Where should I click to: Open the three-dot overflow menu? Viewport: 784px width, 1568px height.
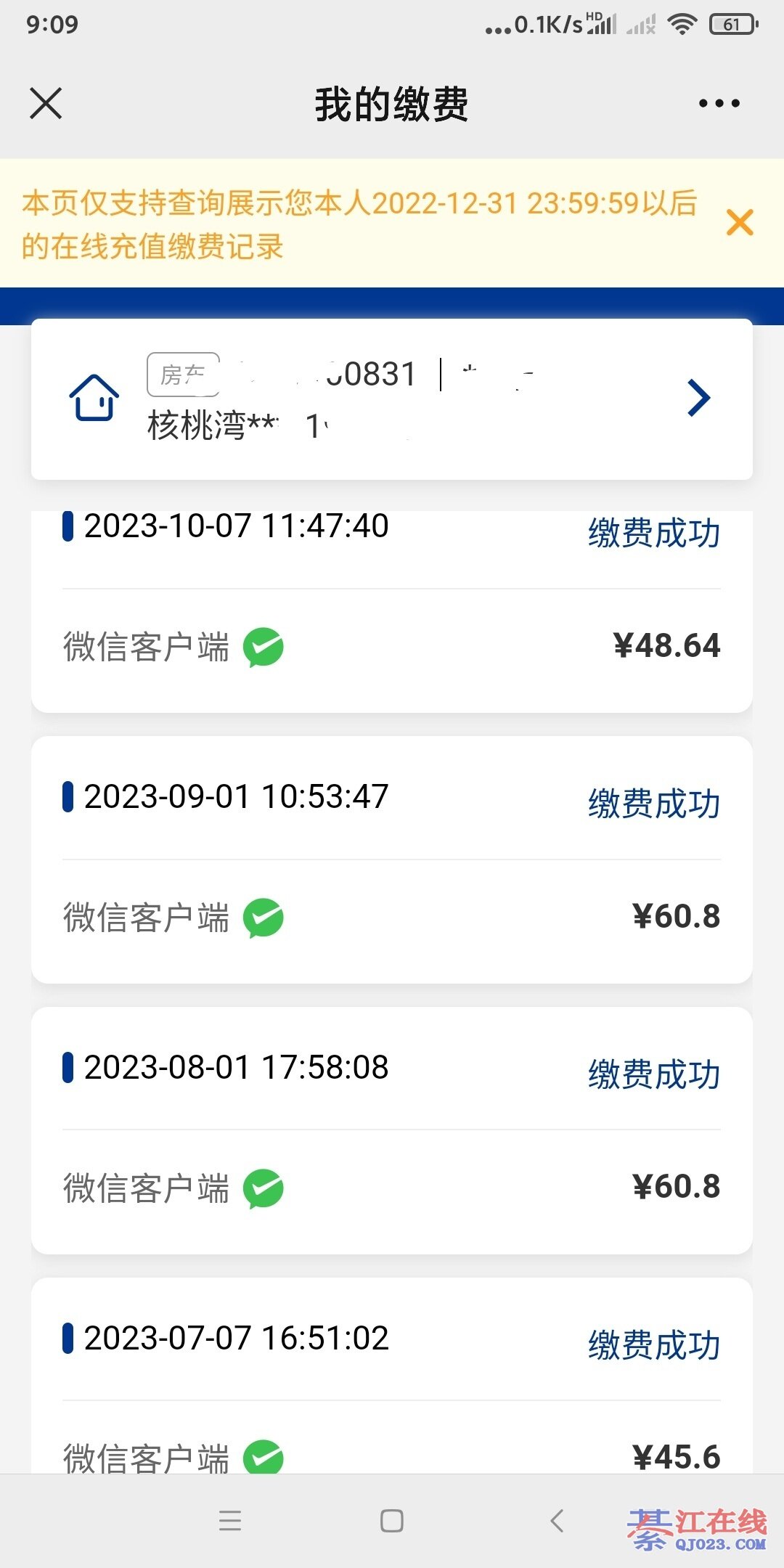coord(719,103)
